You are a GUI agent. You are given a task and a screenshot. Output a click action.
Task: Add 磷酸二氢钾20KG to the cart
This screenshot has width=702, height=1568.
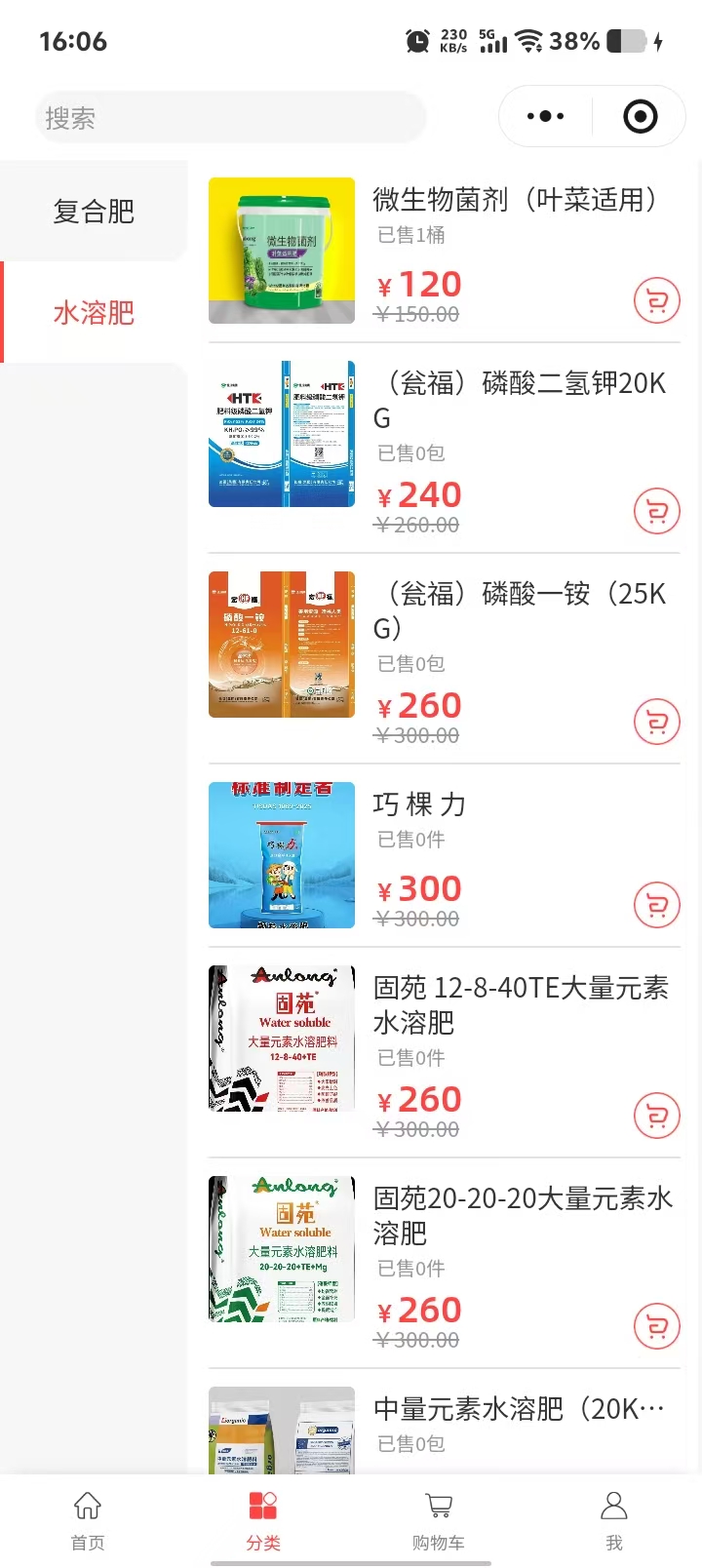tap(656, 511)
